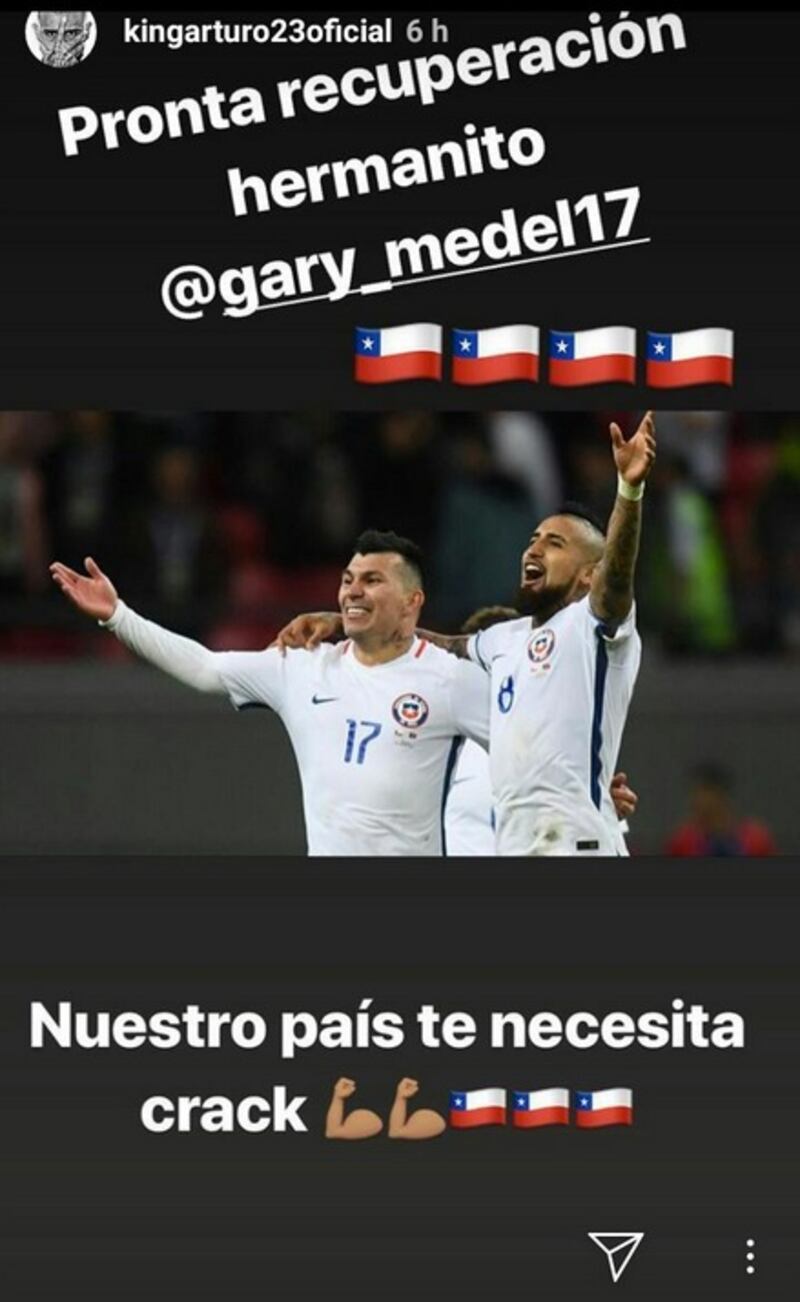The width and height of the screenshot is (800, 1302).
Task: Open kingarturo23oficial's profile picture
Action: click(60, 37)
